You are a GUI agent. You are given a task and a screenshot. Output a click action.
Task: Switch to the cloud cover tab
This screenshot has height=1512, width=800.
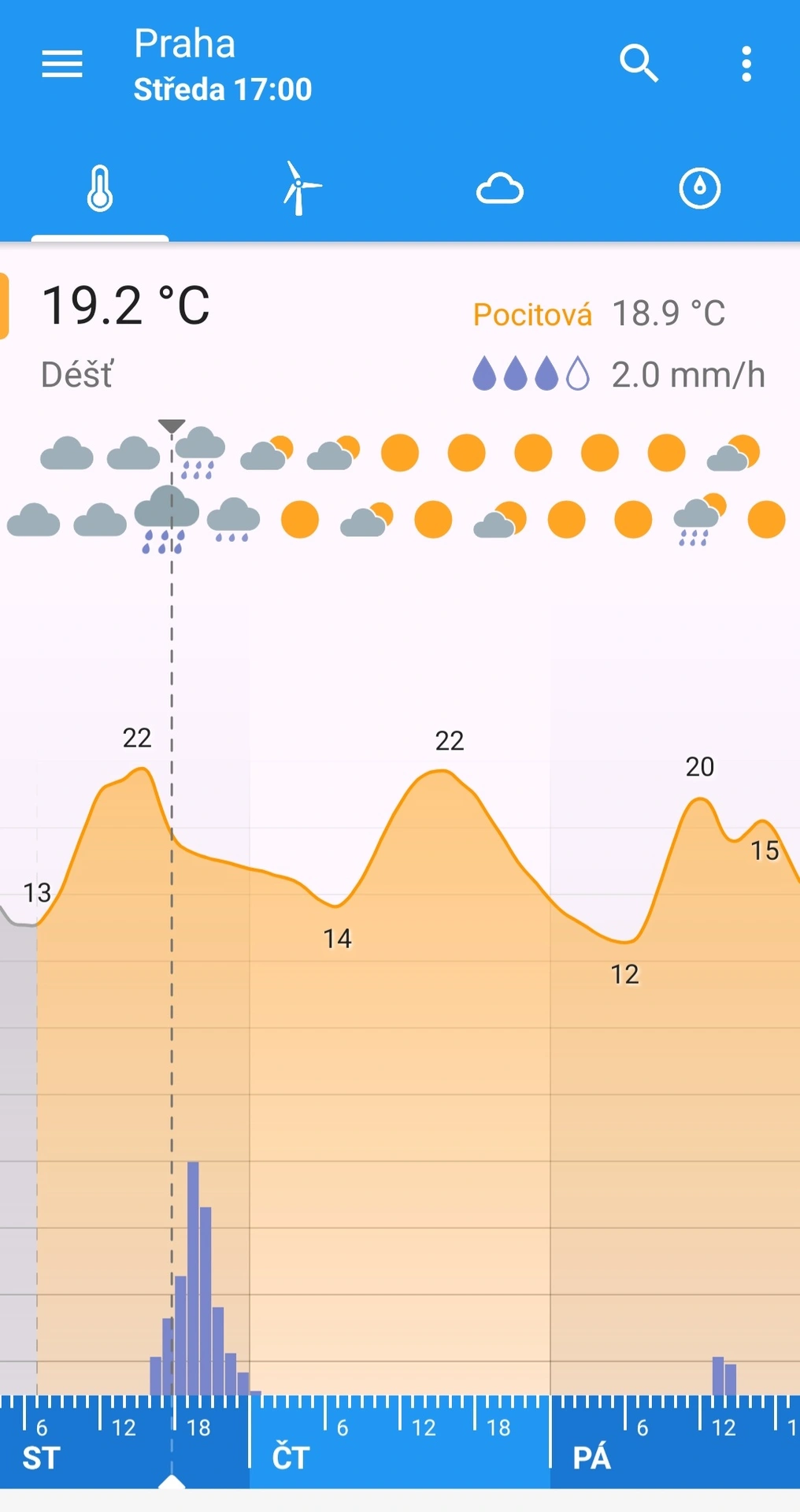tap(500, 189)
